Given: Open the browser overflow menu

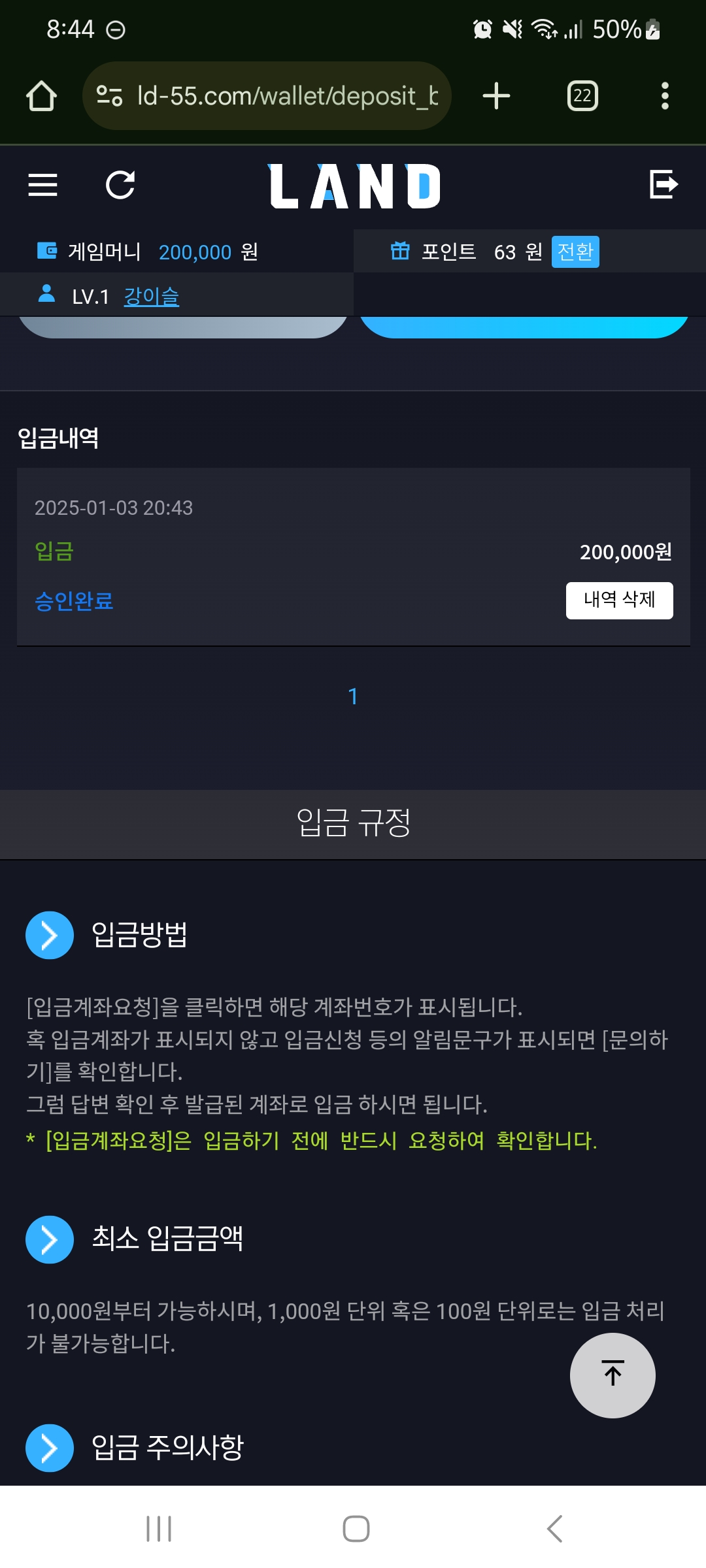Looking at the screenshot, I should [x=665, y=96].
